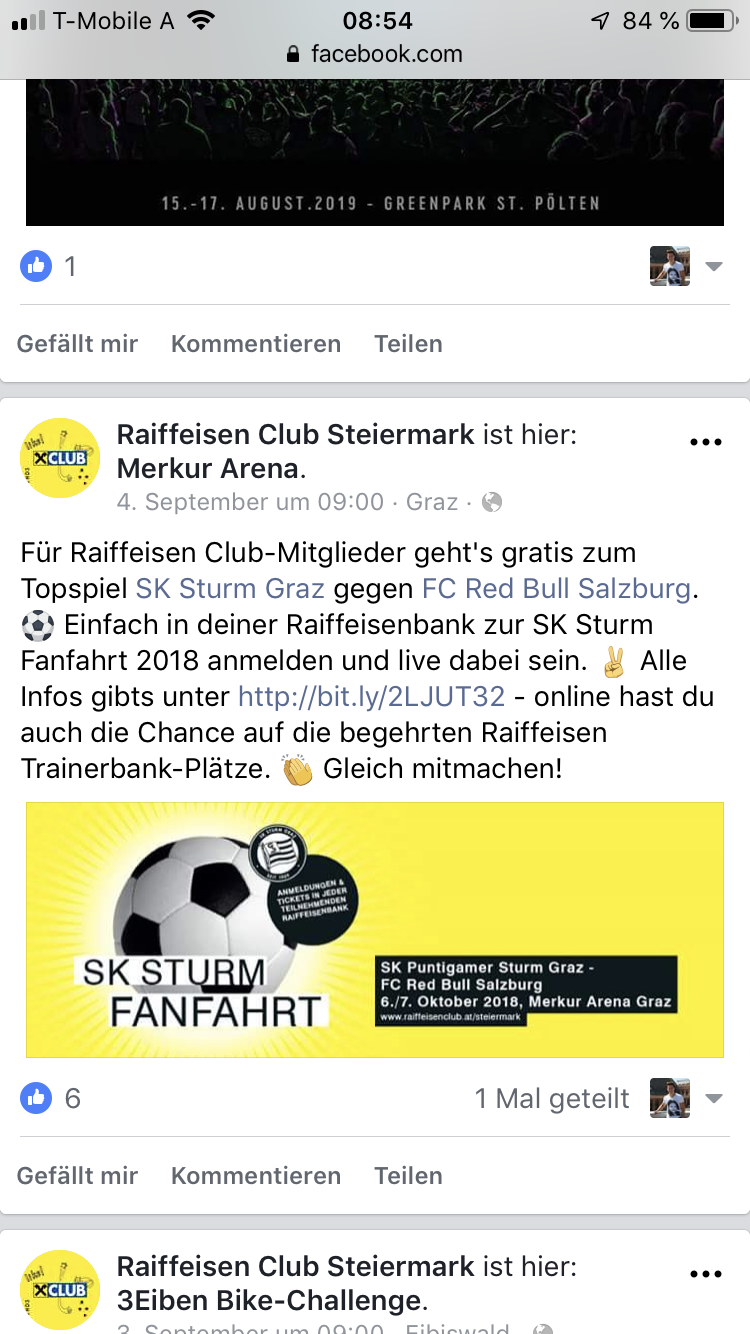This screenshot has width=750, height=1334.
Task: Share the SK Sturm Fanfahrt post
Action: [408, 1175]
